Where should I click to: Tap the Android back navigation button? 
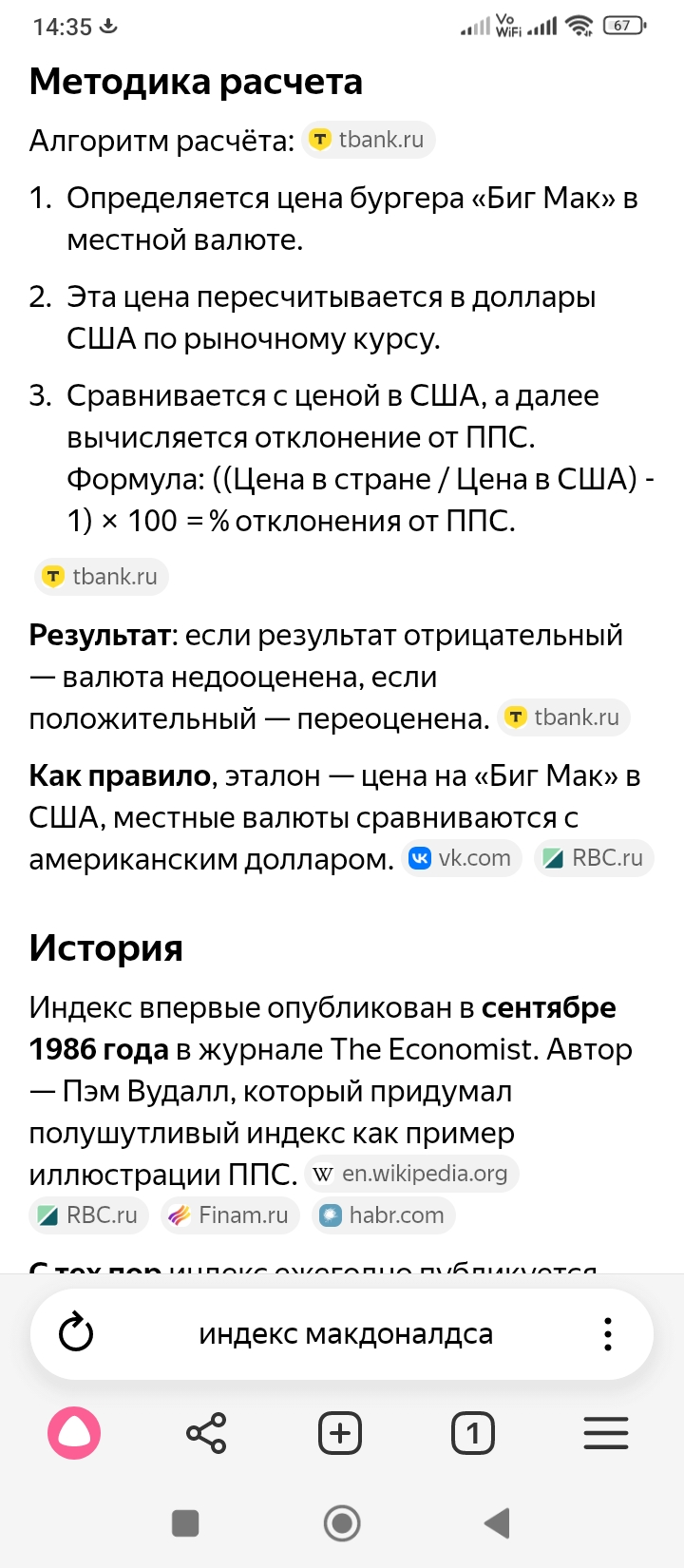pyautogui.click(x=497, y=1523)
